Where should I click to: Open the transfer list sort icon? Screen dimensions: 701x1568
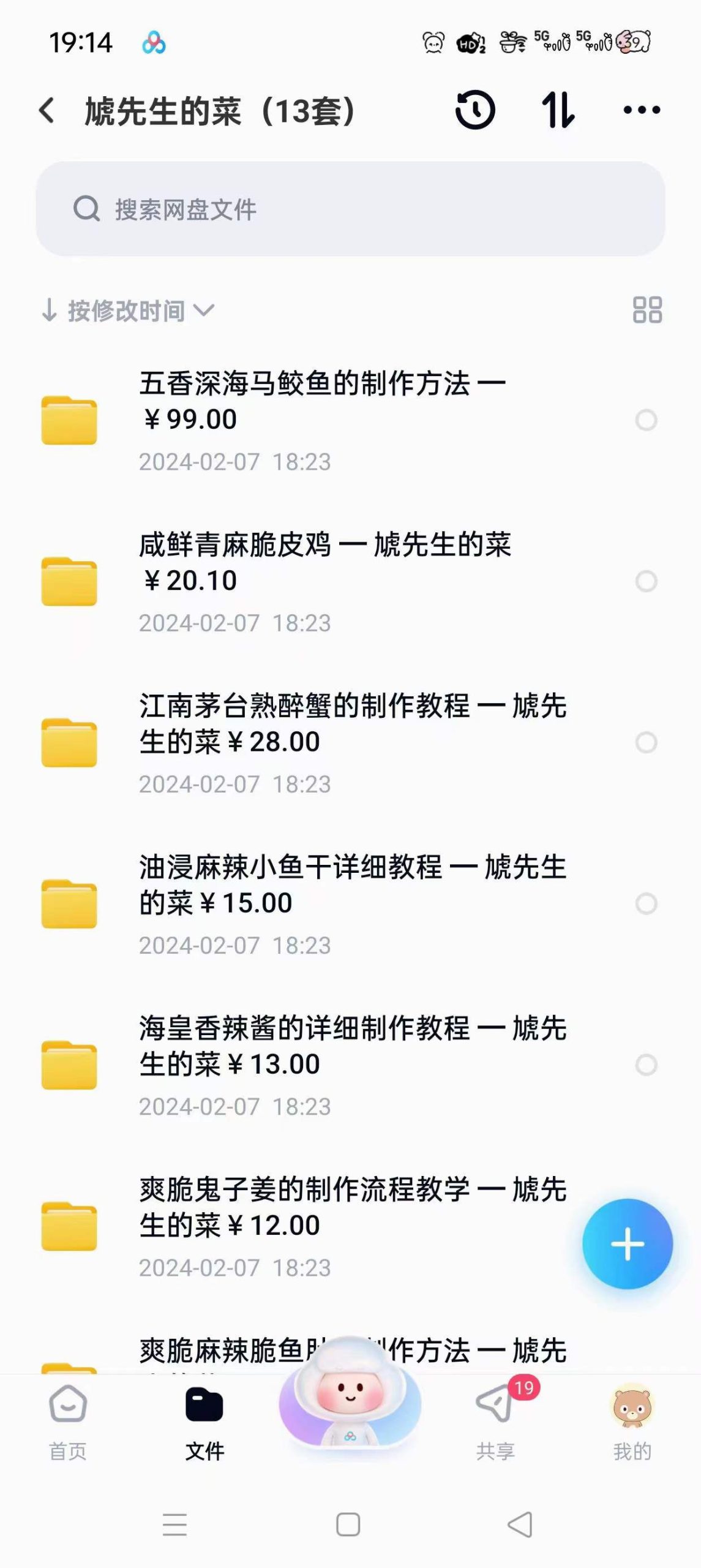coord(559,111)
